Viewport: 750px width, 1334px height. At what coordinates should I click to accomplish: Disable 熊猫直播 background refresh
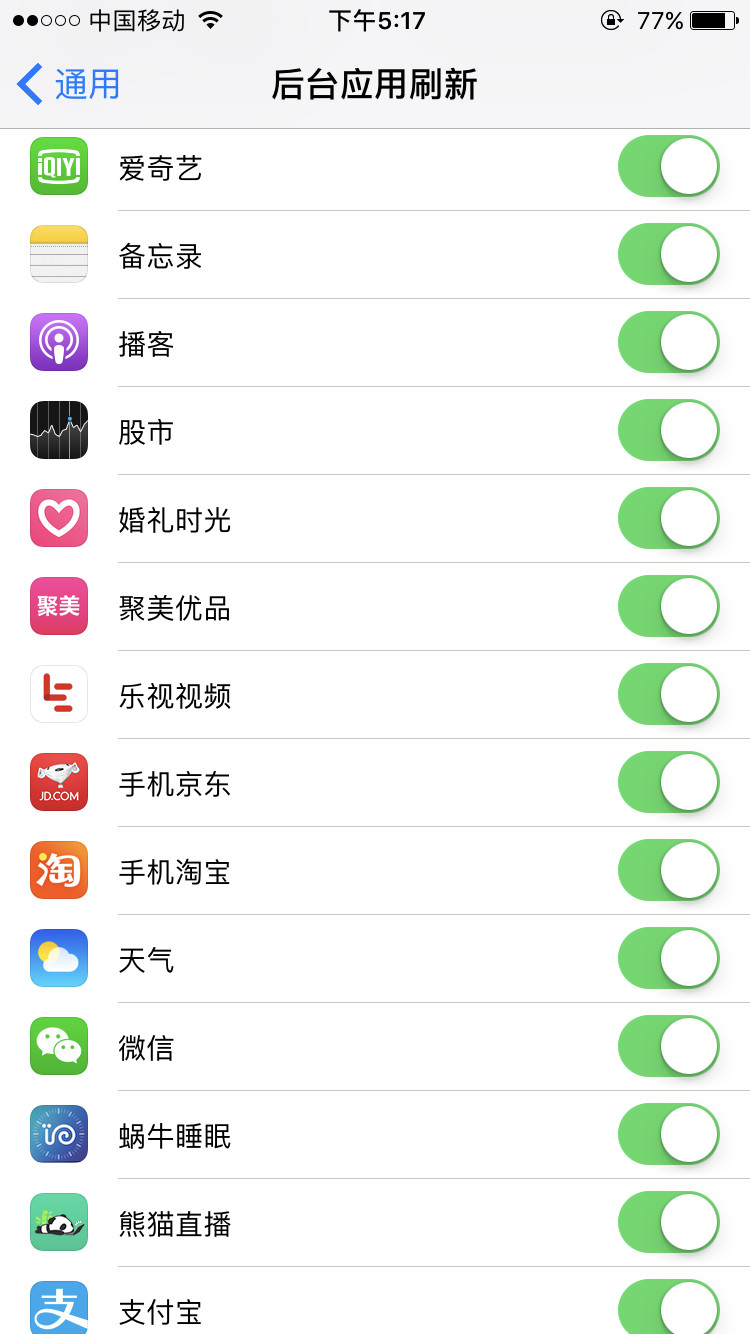669,1222
